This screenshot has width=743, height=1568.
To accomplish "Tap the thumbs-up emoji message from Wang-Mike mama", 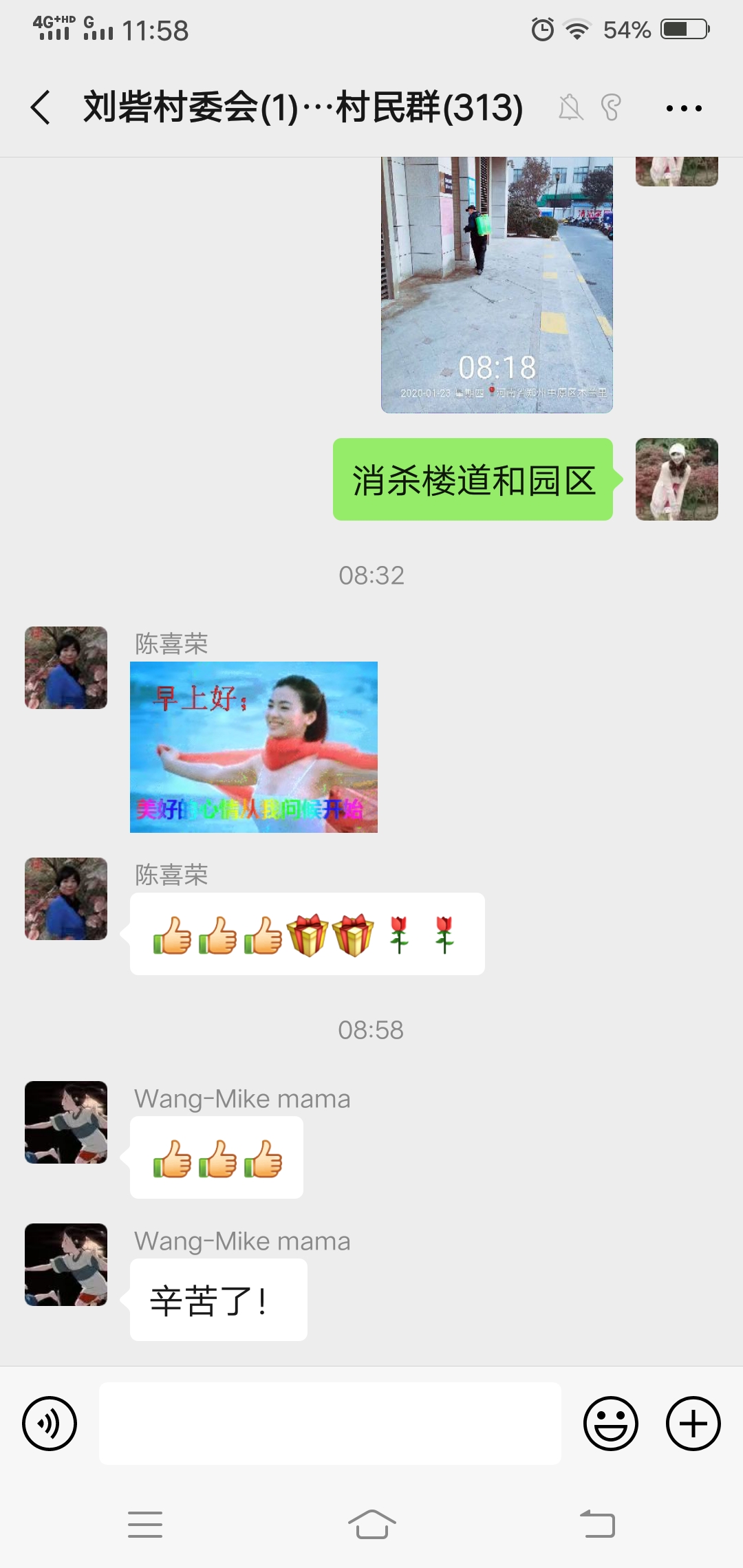I will click(216, 1155).
